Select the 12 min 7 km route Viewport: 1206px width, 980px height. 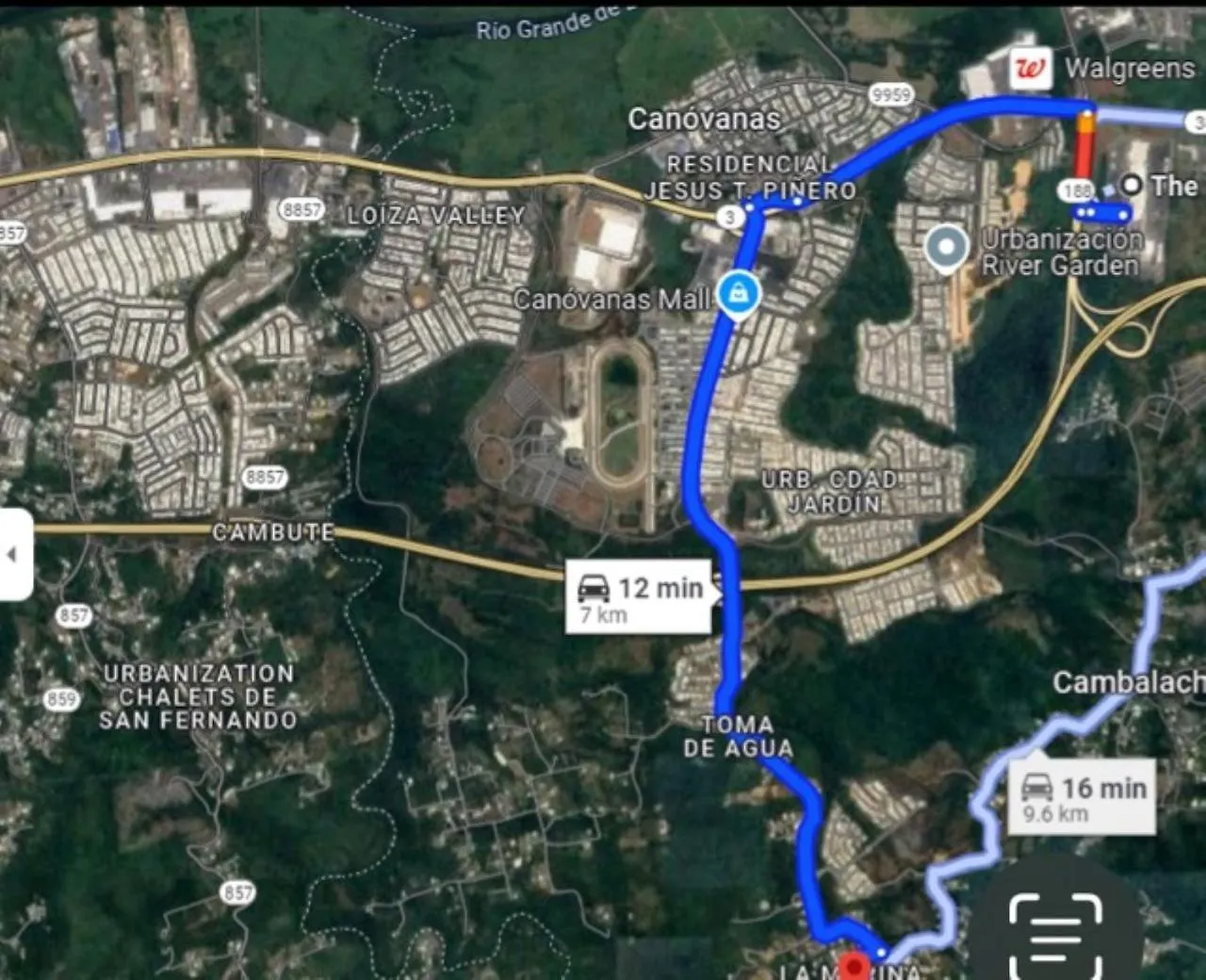(641, 597)
